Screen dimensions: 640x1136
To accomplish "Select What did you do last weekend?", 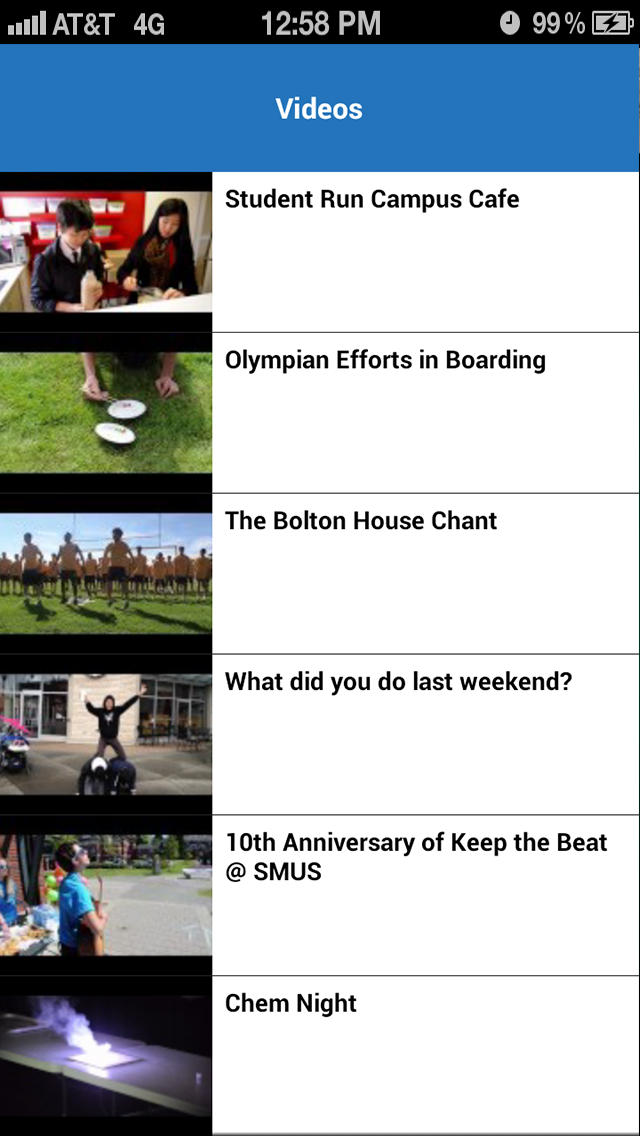I will click(x=320, y=735).
